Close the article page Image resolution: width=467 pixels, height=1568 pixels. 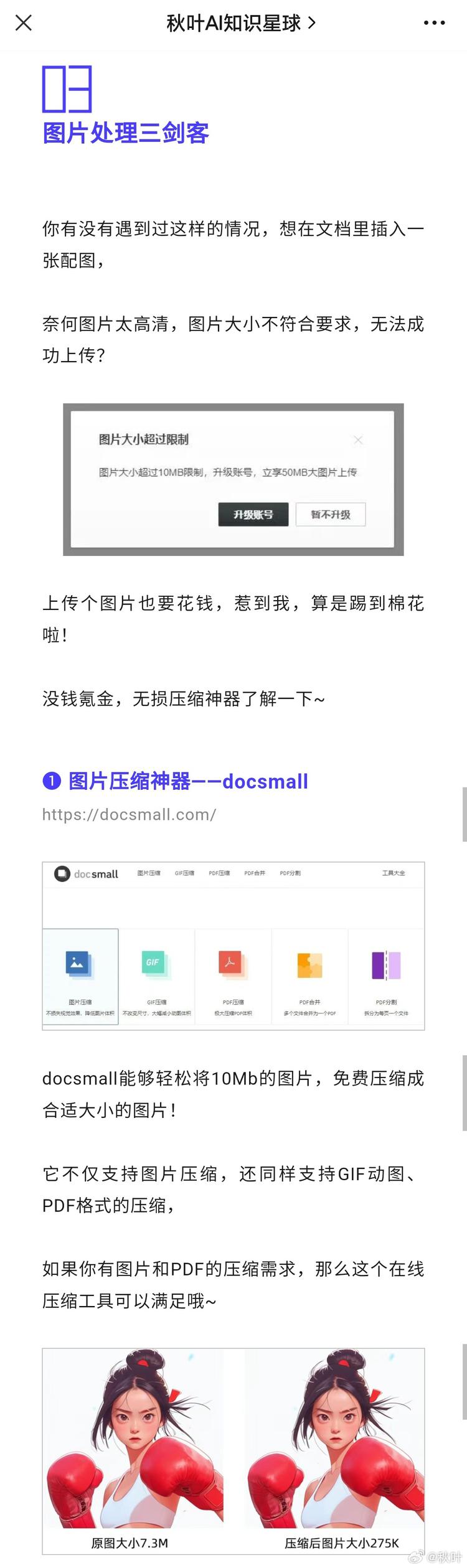point(24,24)
